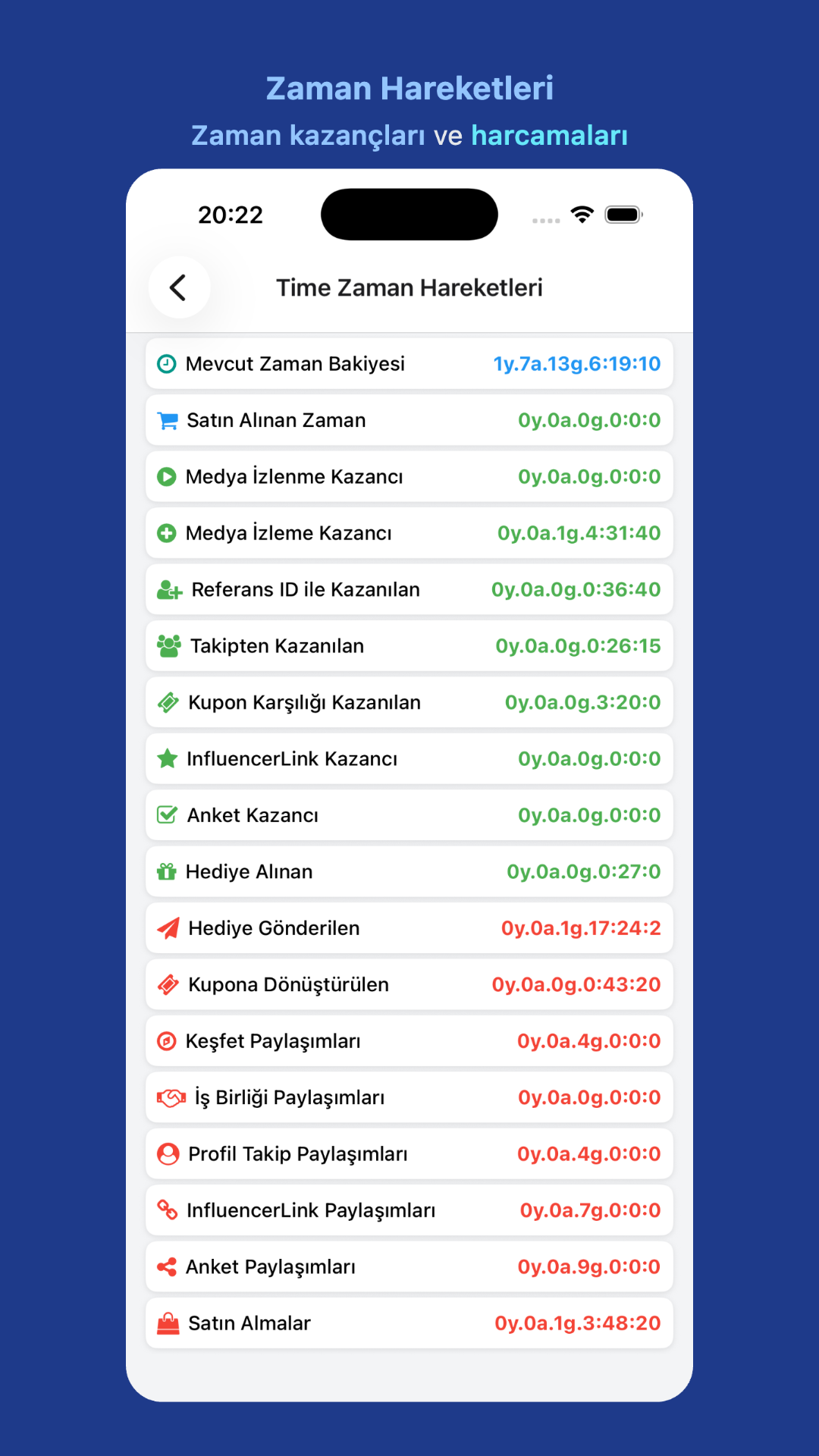Toggle the green checkmark icon on Anket Kazancı
Image resolution: width=819 pixels, height=1456 pixels.
tap(167, 814)
